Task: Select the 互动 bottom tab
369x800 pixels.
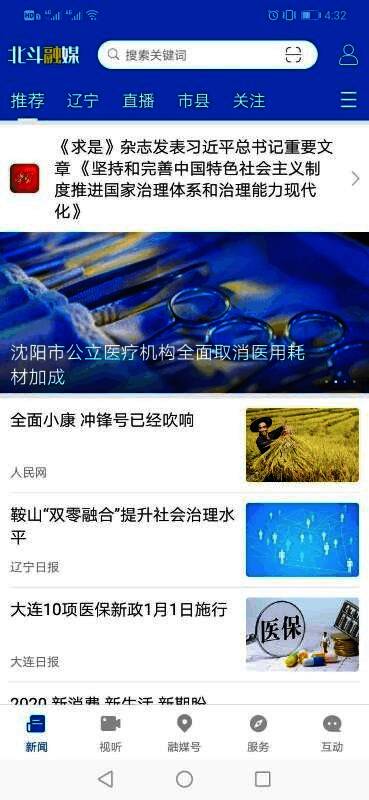Action: (x=332, y=733)
